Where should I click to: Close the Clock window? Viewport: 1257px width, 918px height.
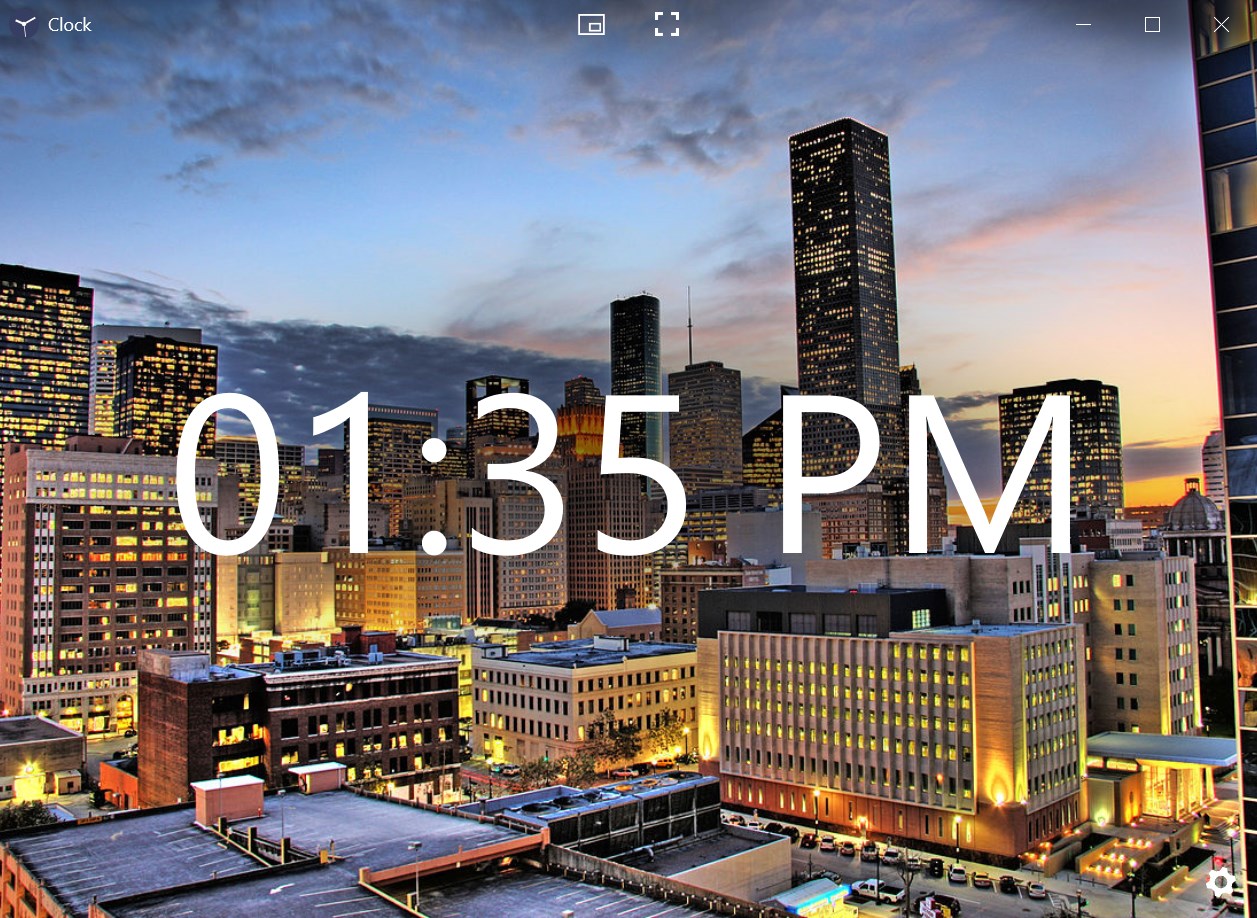point(1221,25)
